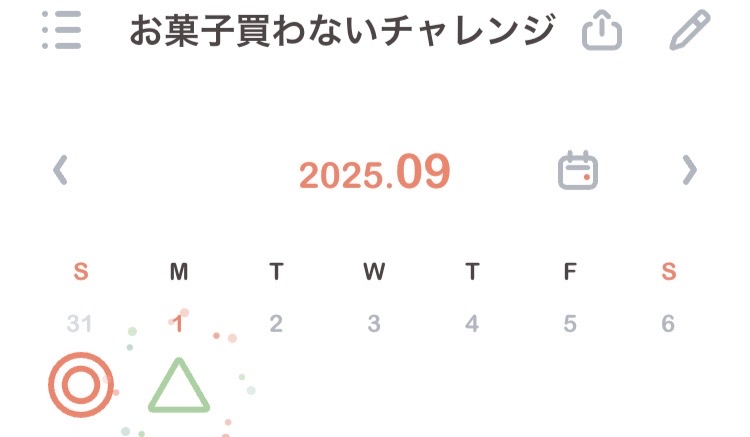Screen dimensions: 750x437
Task: Share the お菓子買わないチャレンジ tracker
Action: point(602,32)
